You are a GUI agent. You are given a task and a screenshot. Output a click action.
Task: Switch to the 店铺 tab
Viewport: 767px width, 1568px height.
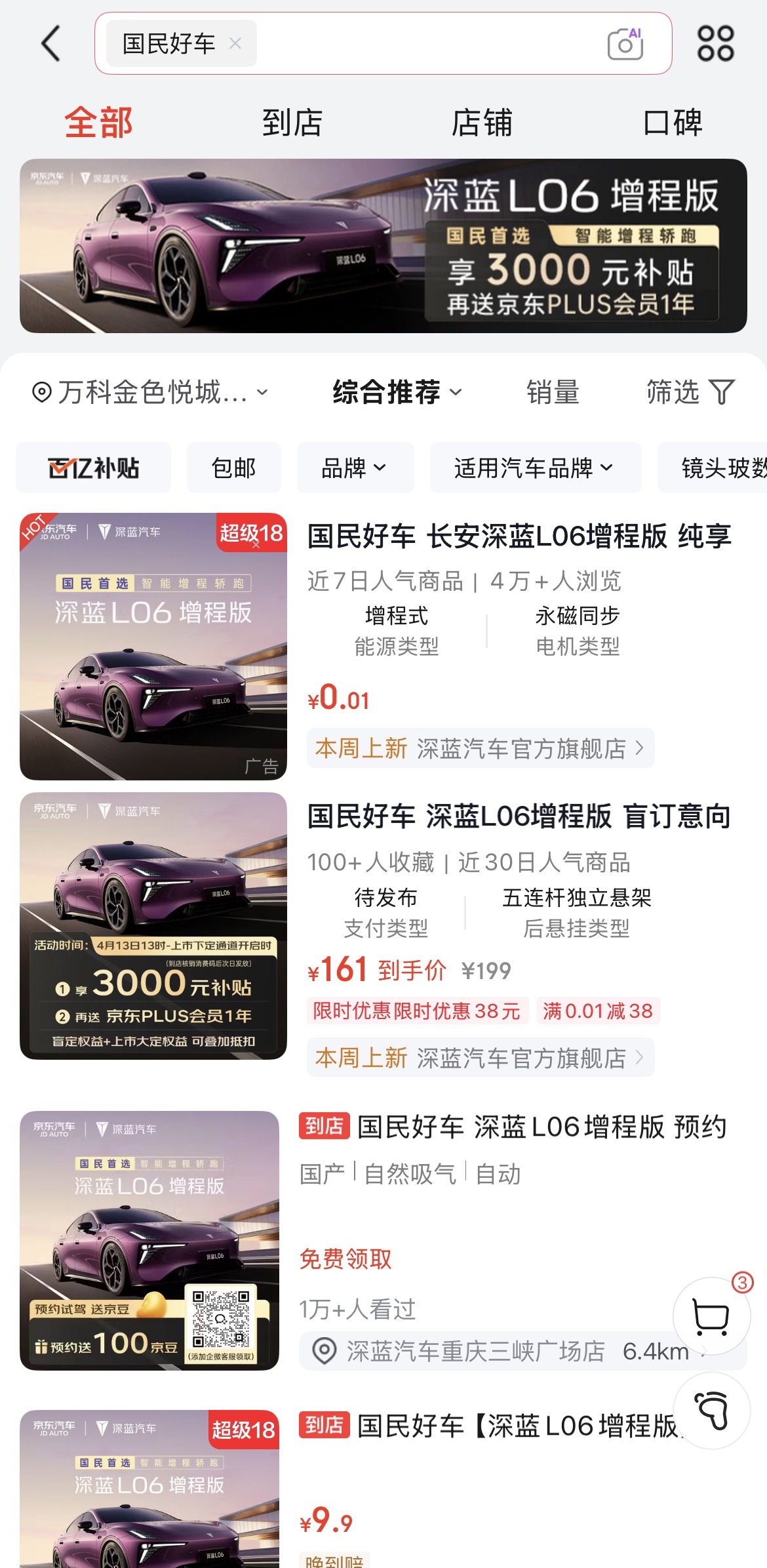(482, 123)
